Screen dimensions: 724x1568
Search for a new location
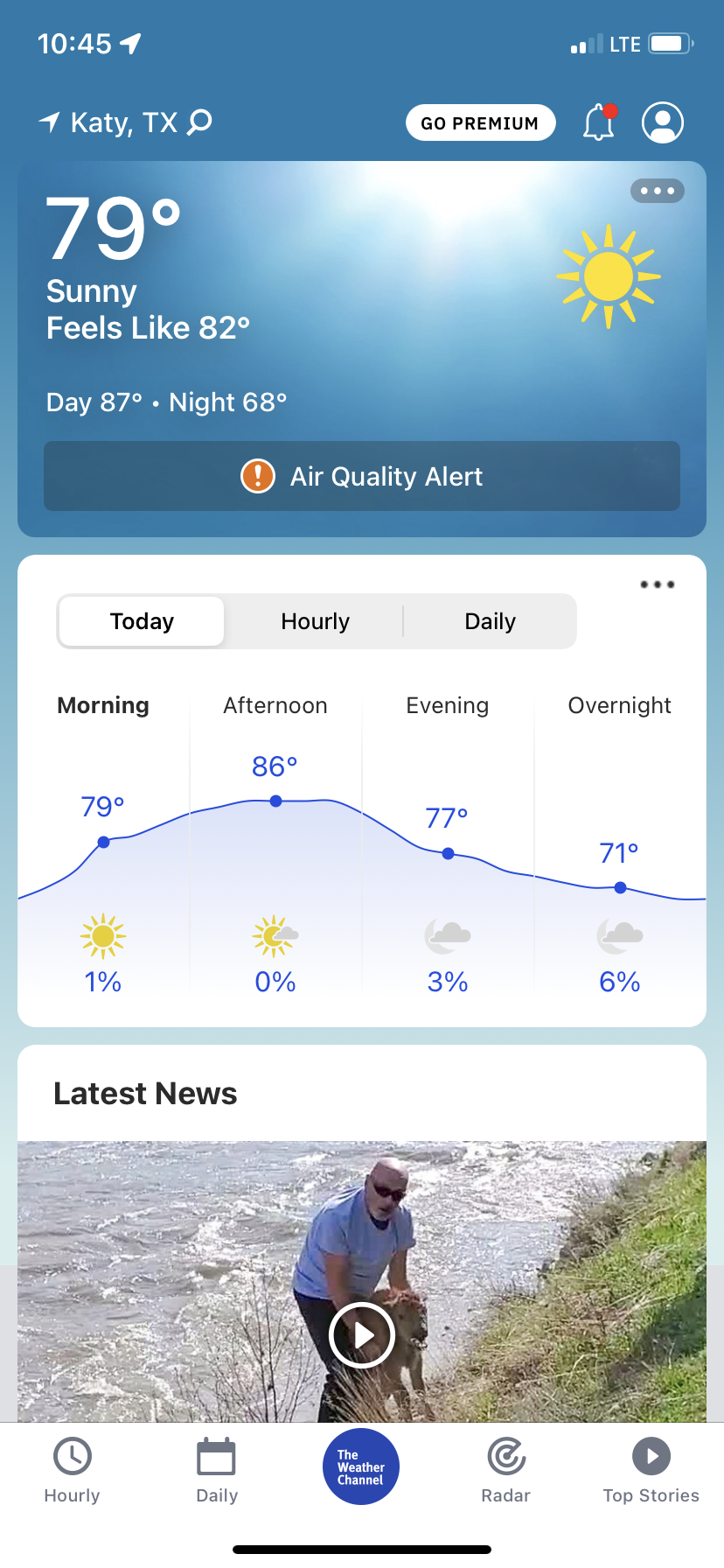(200, 122)
